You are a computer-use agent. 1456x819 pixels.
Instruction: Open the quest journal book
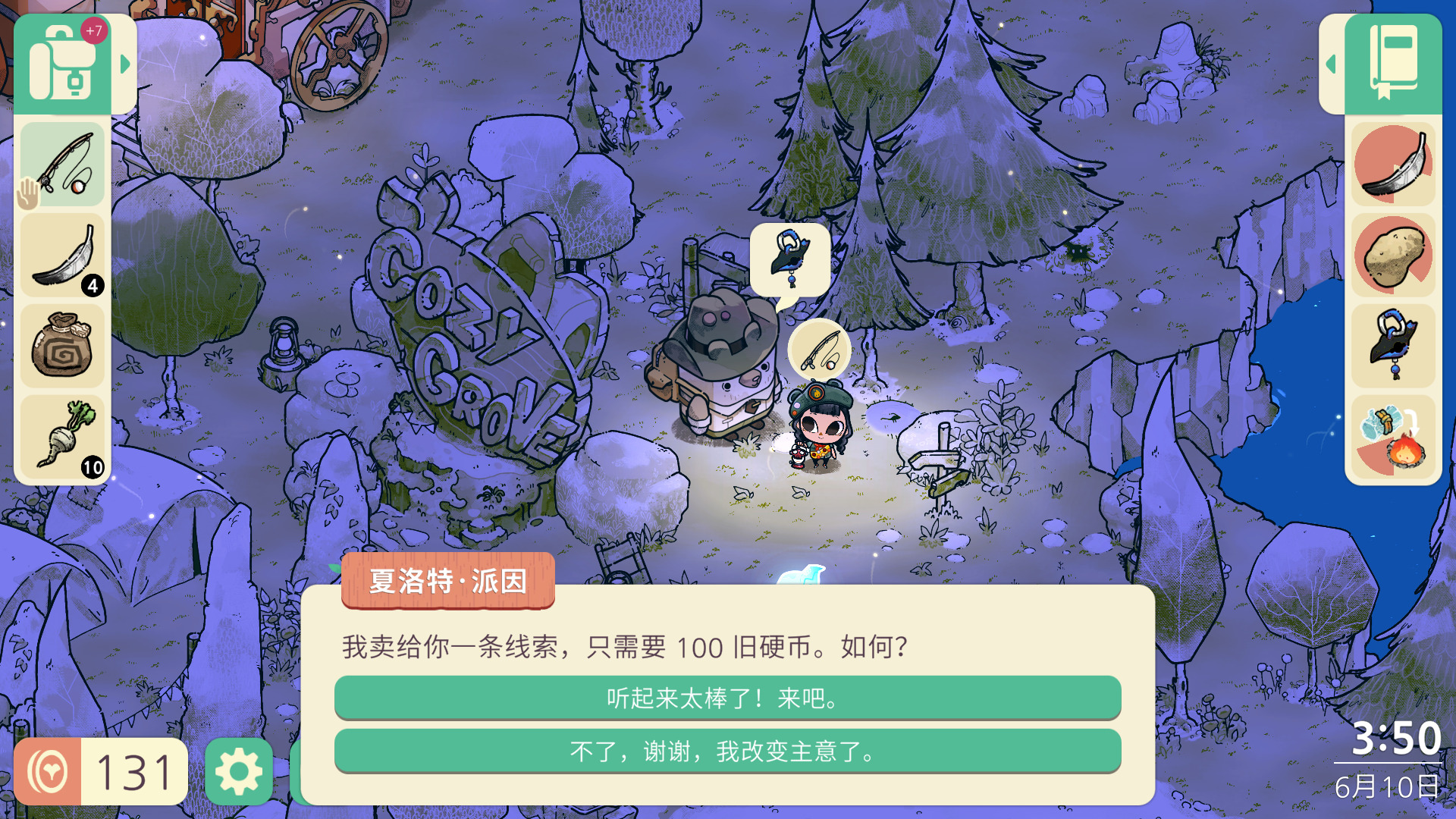(x=1393, y=65)
